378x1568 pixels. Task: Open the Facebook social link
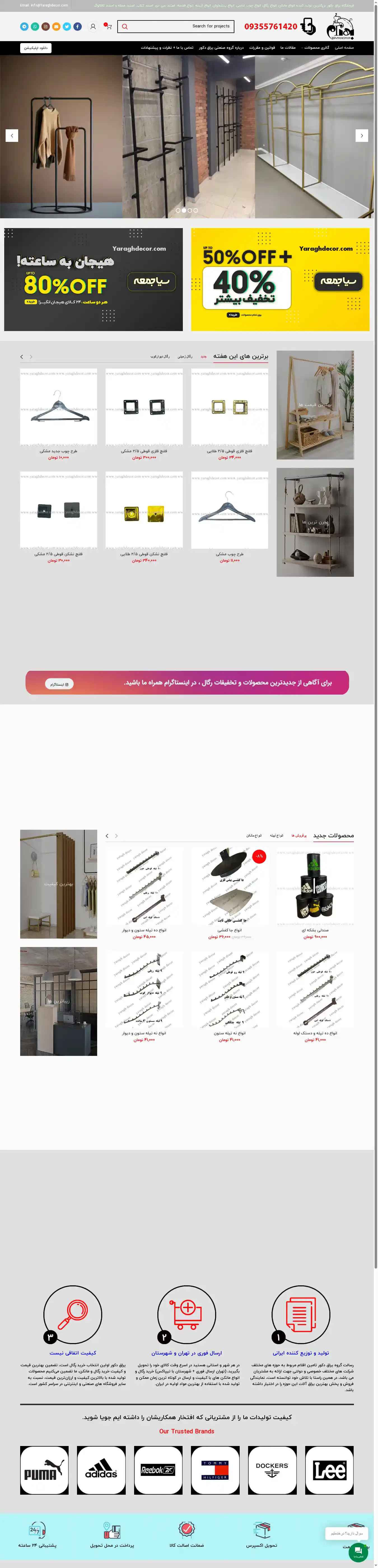[77, 27]
